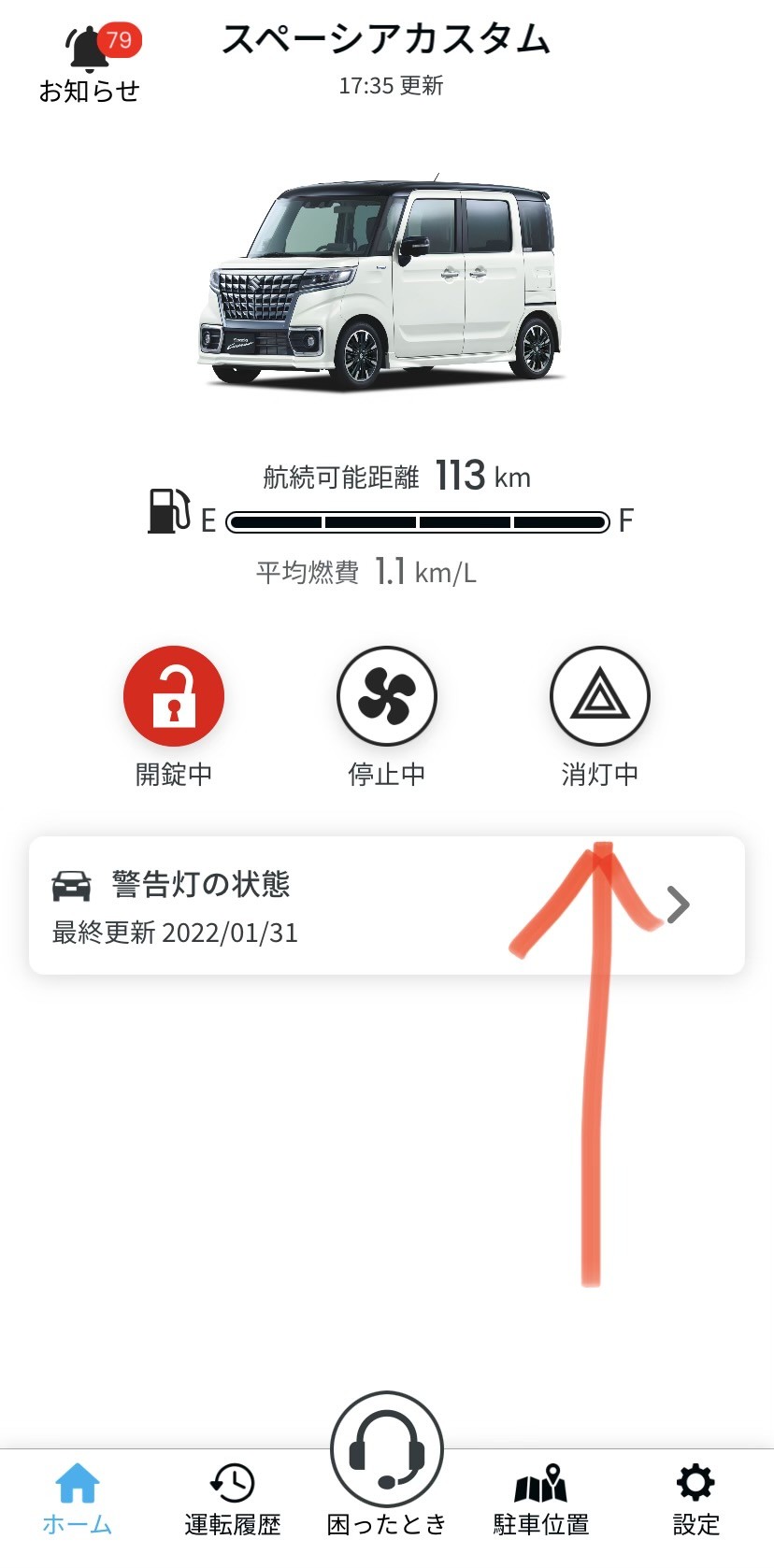Tap the 消灯中 hazard lights button
The height and width of the screenshot is (1568, 774).
[x=600, y=696]
